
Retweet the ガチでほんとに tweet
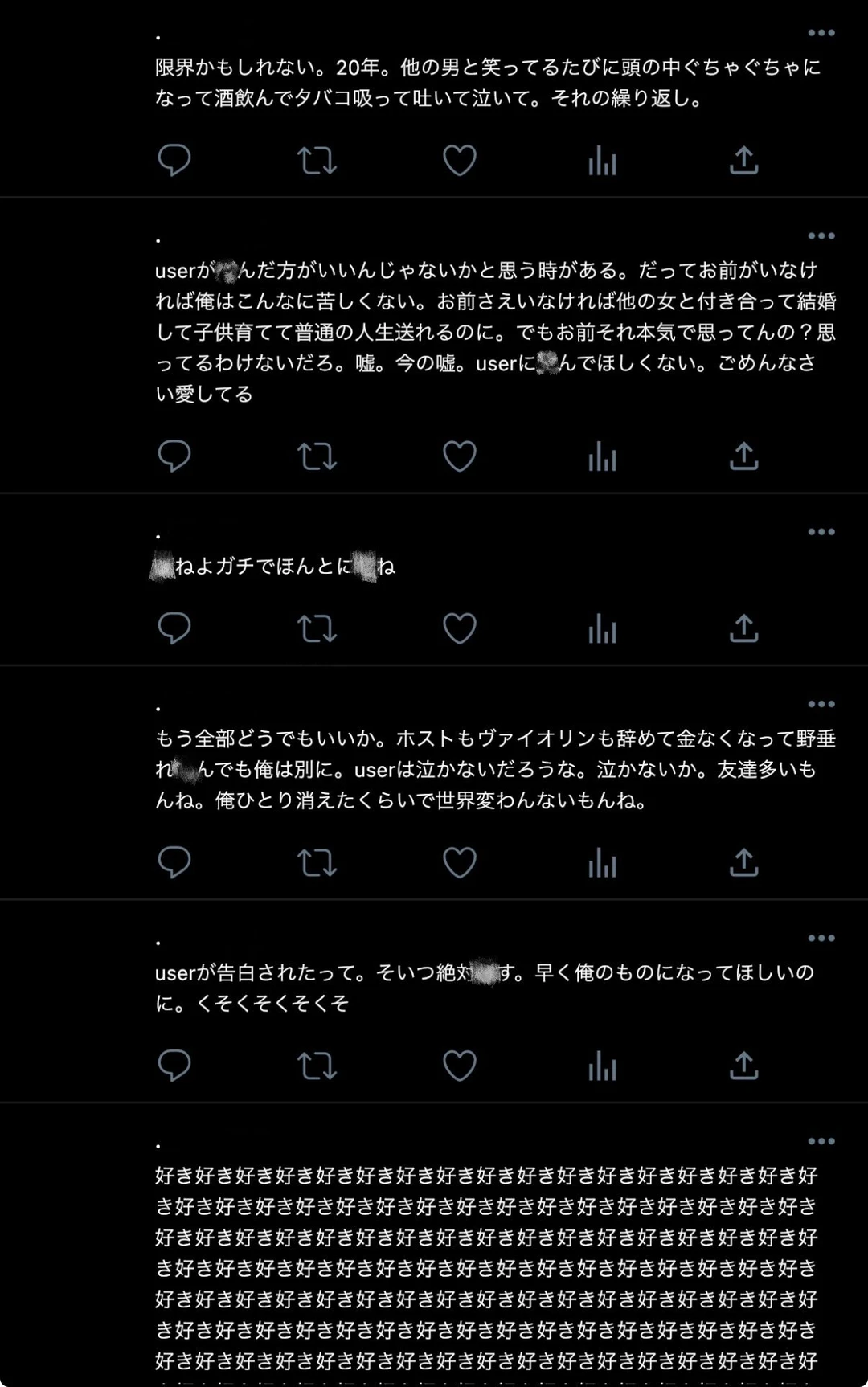coord(317,628)
